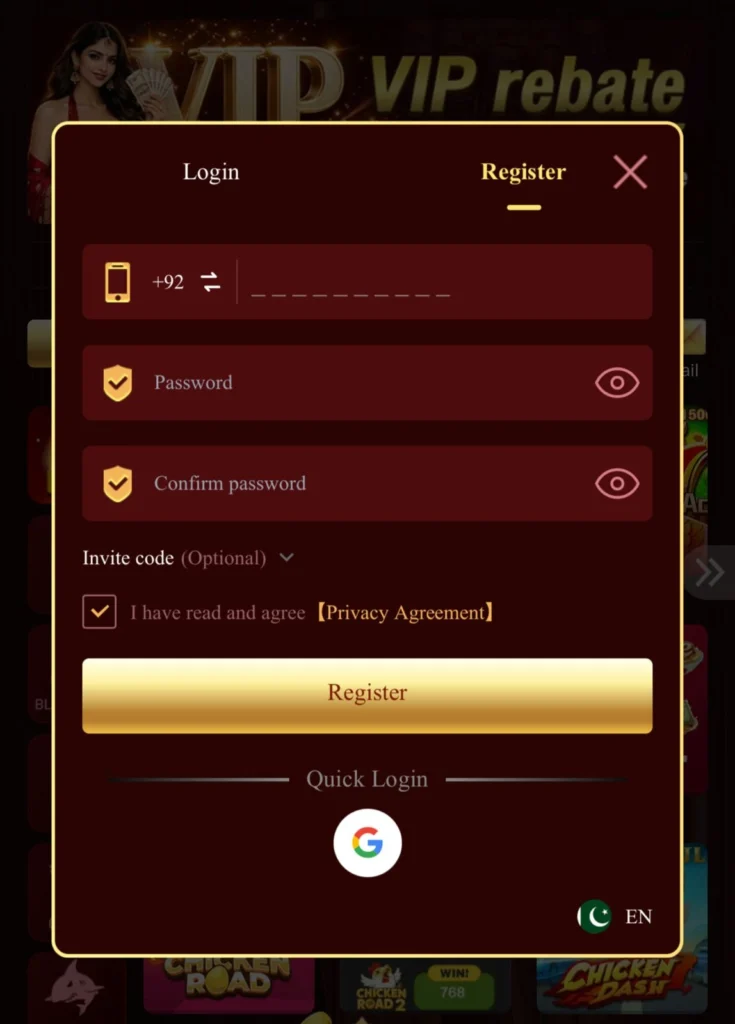Open the side panel with the double-arrow icon
Image resolution: width=735 pixels, height=1024 pixels.
tap(711, 572)
